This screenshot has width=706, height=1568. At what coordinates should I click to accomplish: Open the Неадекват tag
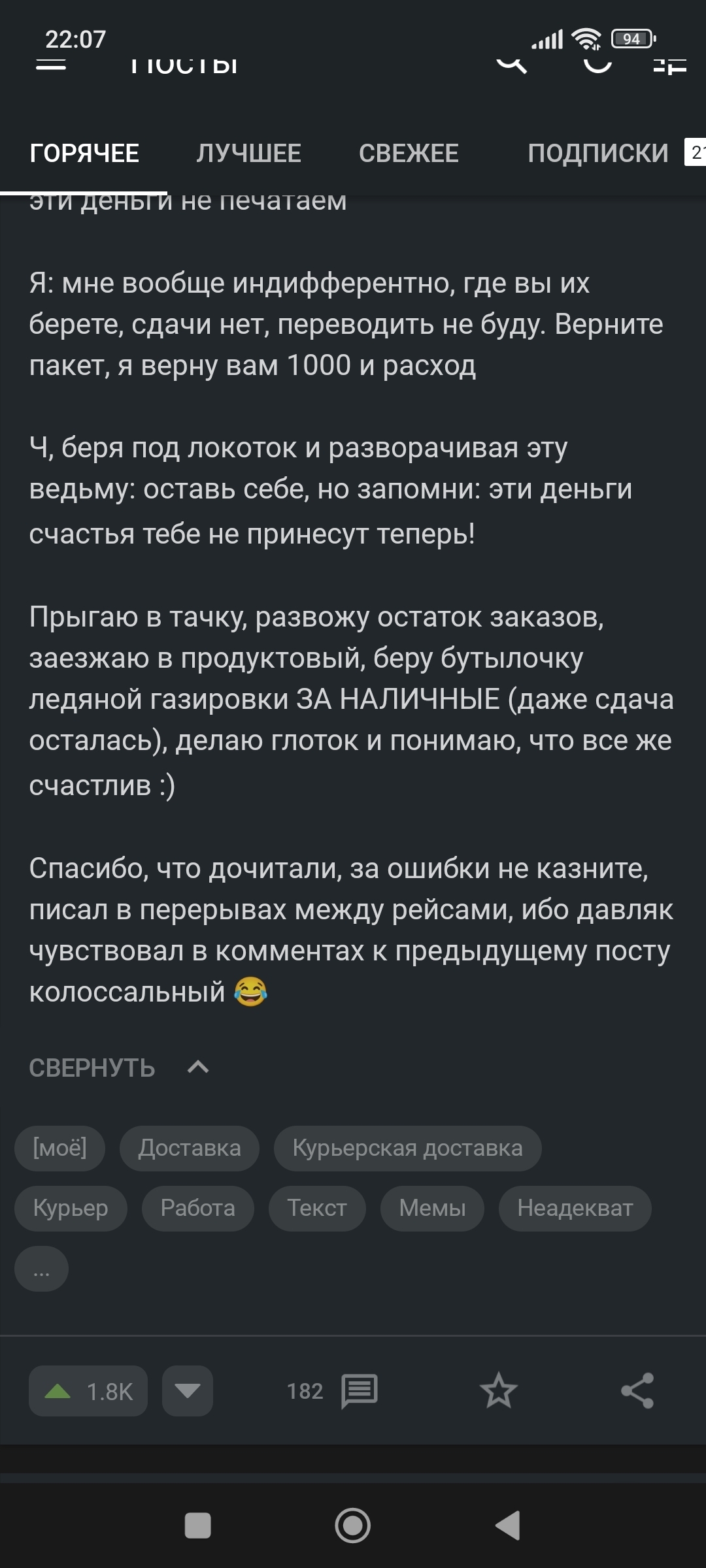click(x=575, y=1208)
